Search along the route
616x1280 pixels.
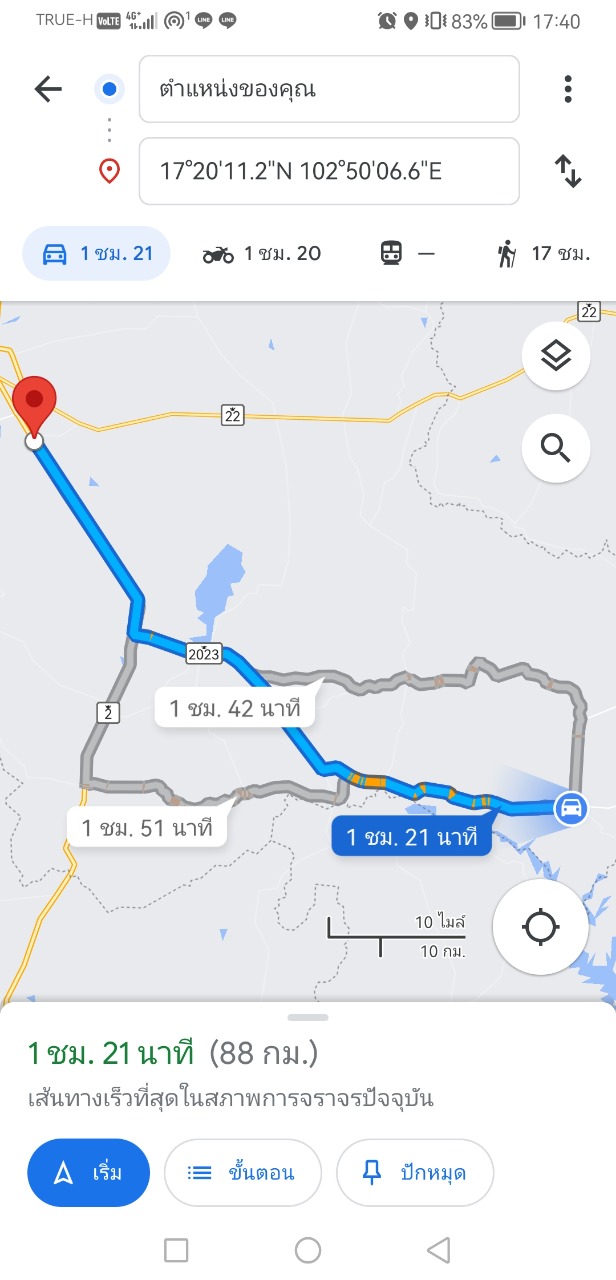[555, 446]
